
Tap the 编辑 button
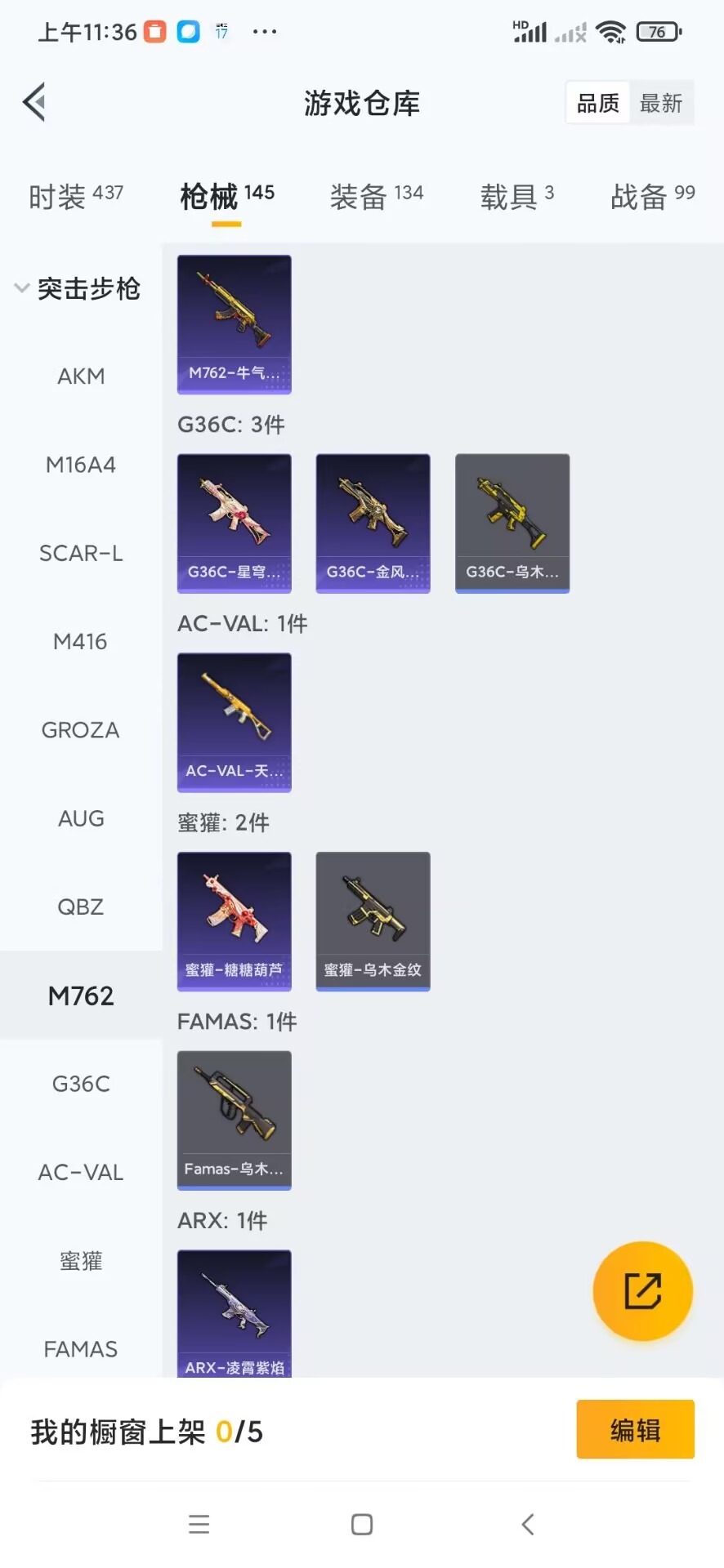pos(635,1430)
